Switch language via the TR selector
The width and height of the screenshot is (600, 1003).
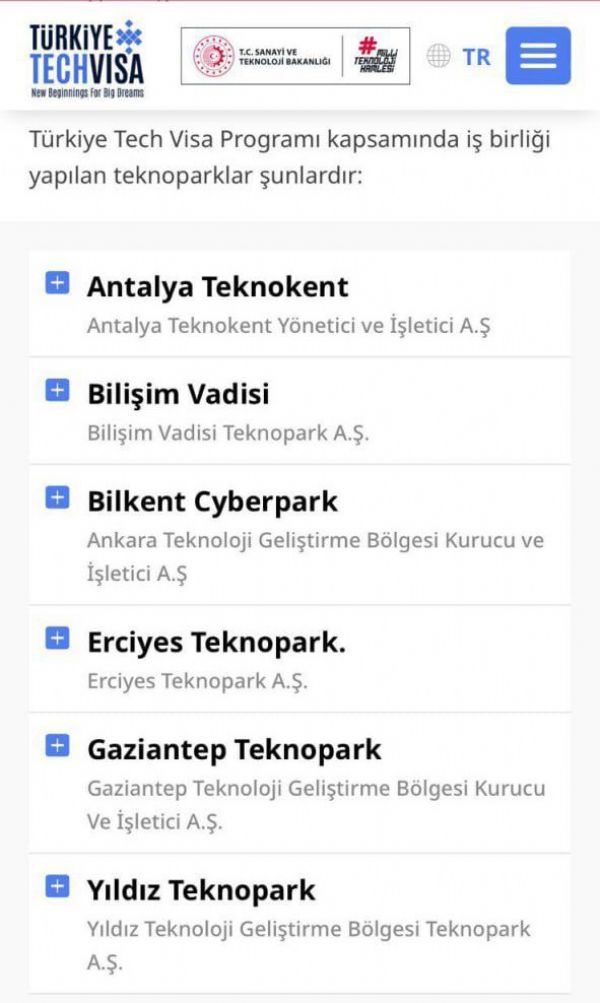tap(459, 56)
